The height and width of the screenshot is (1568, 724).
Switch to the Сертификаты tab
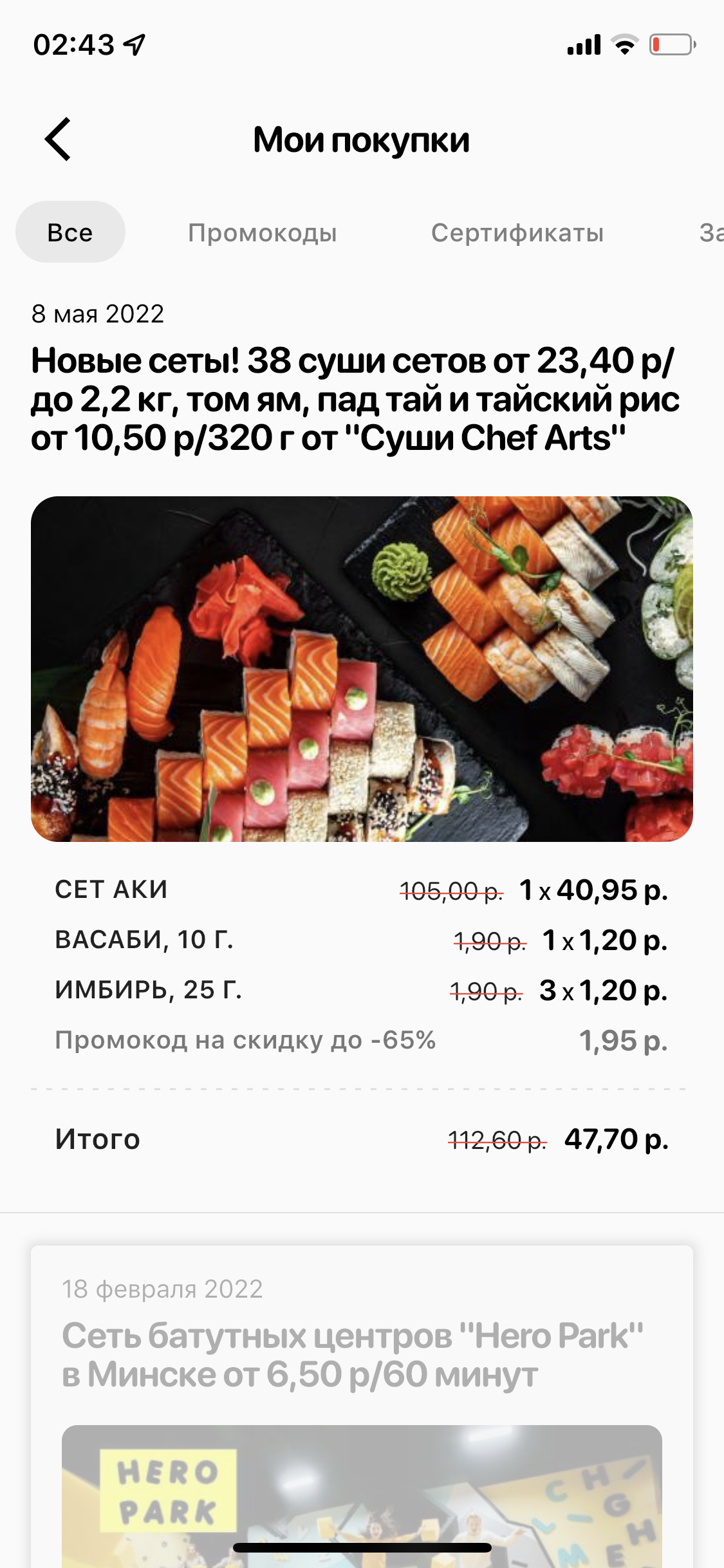[x=517, y=232]
